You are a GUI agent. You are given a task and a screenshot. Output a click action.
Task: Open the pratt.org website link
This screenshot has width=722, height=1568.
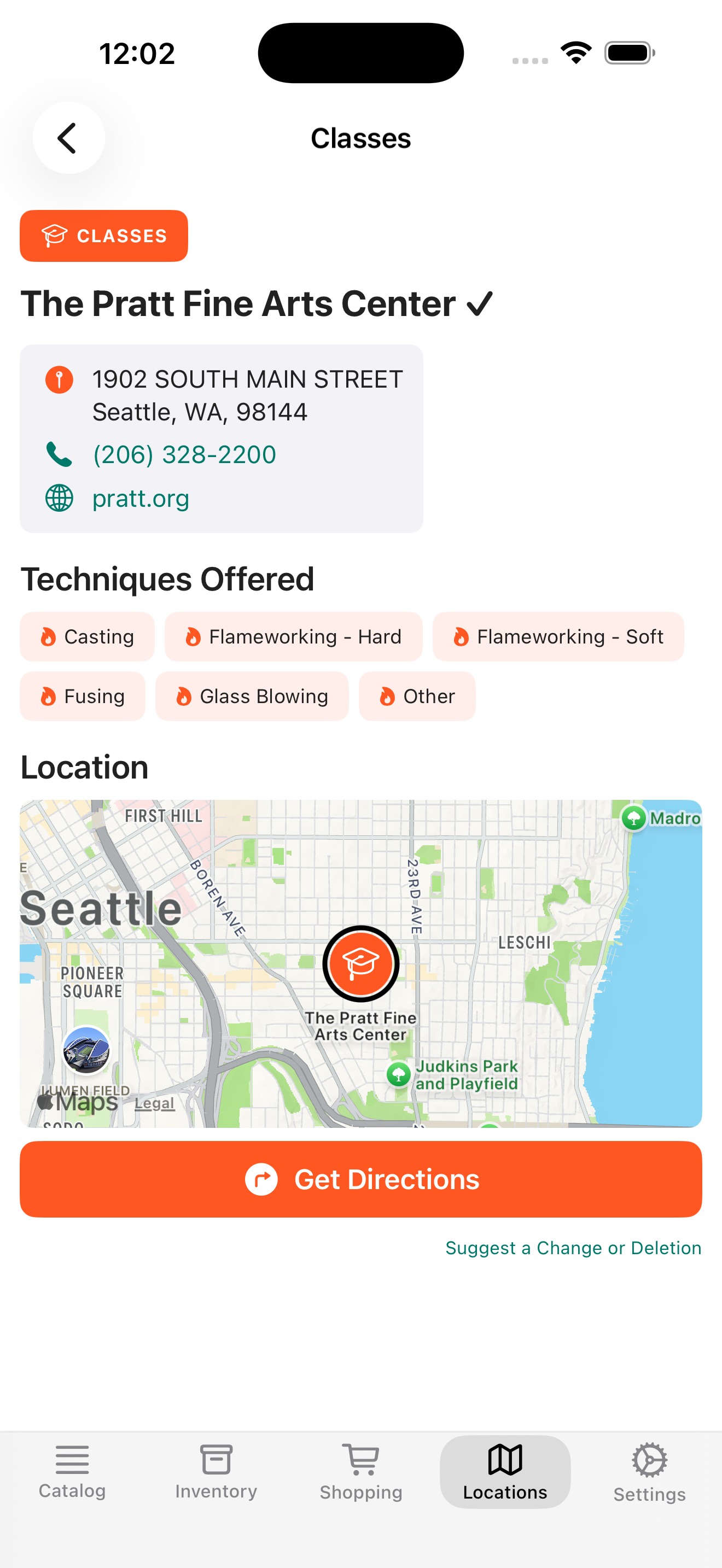141,499
